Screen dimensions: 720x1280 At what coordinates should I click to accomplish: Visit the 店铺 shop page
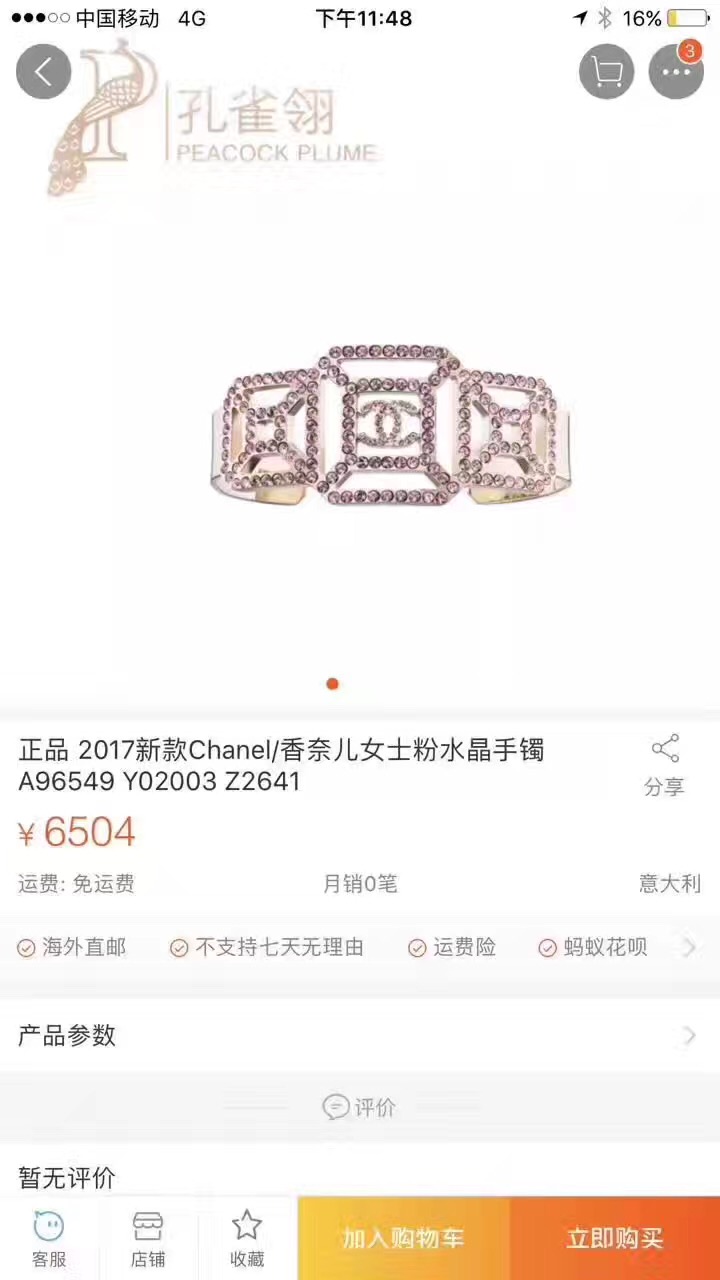[x=148, y=1239]
